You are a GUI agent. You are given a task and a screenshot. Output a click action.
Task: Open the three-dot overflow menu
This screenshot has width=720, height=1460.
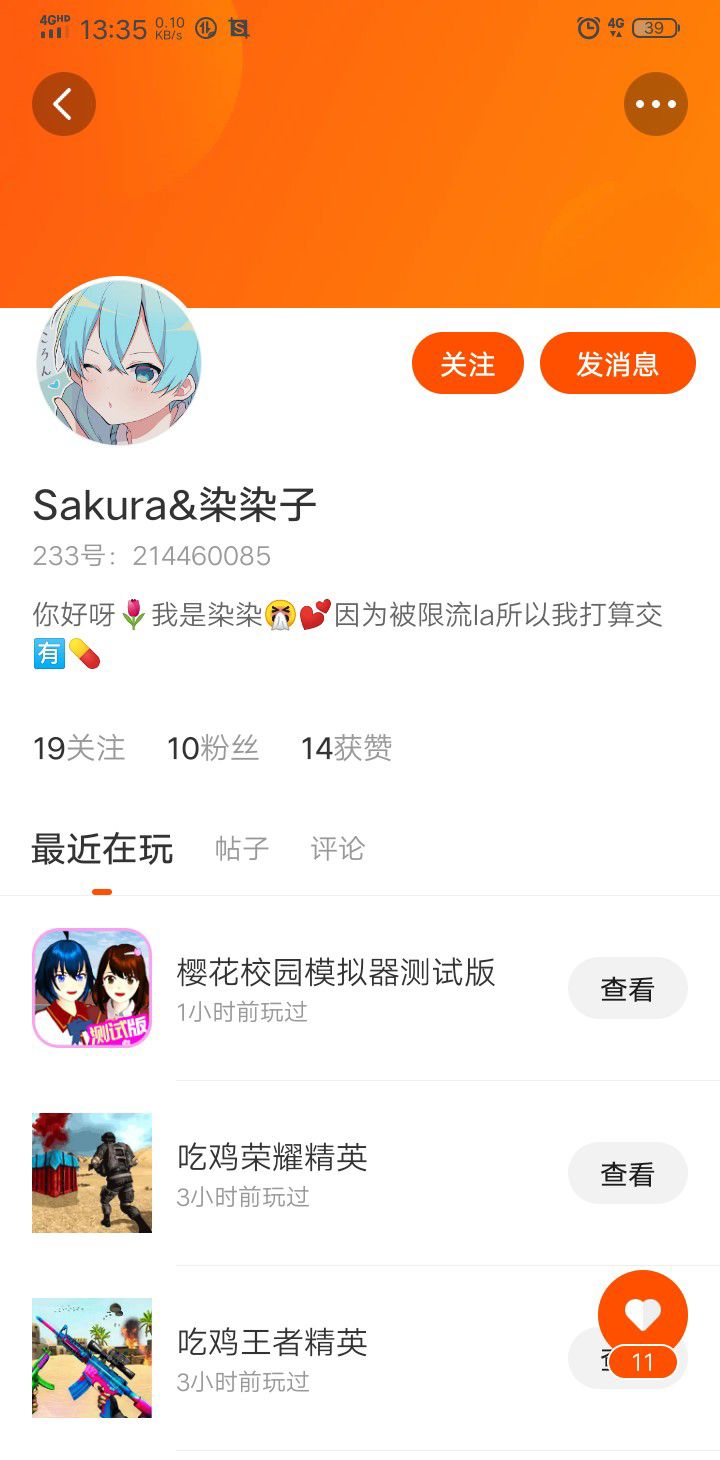coord(656,104)
